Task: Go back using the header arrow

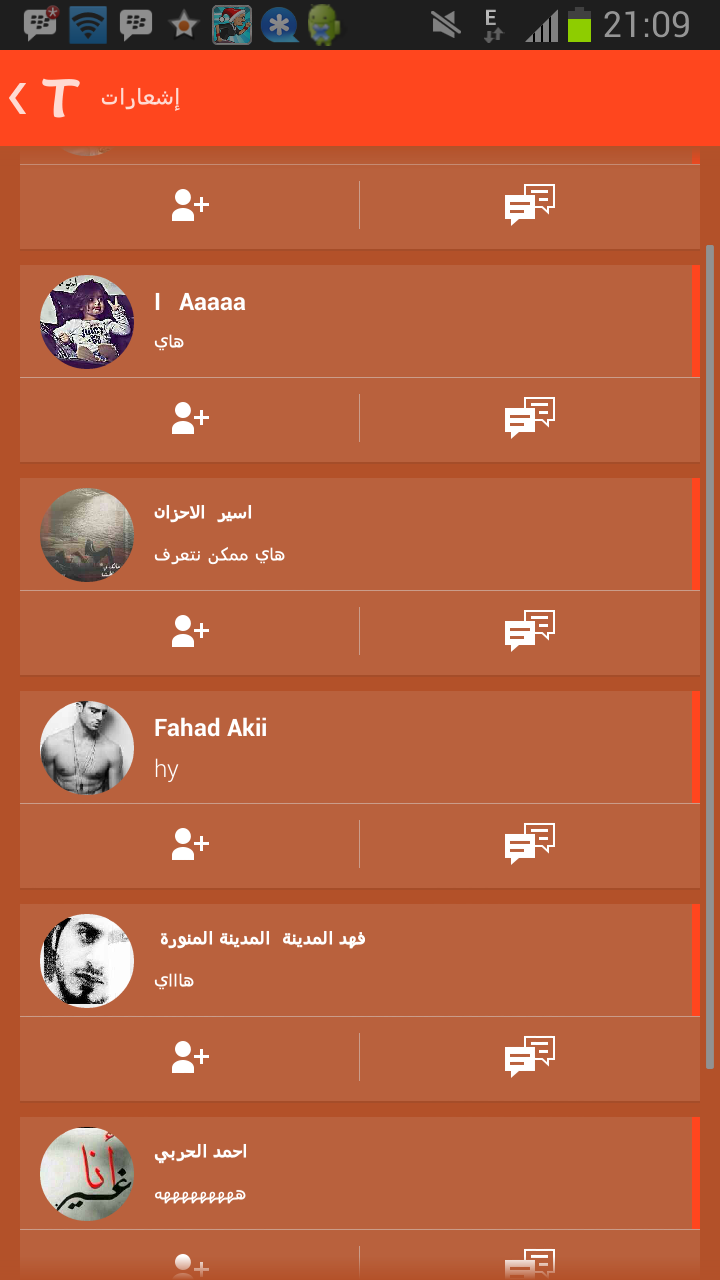Action: [x=18, y=98]
